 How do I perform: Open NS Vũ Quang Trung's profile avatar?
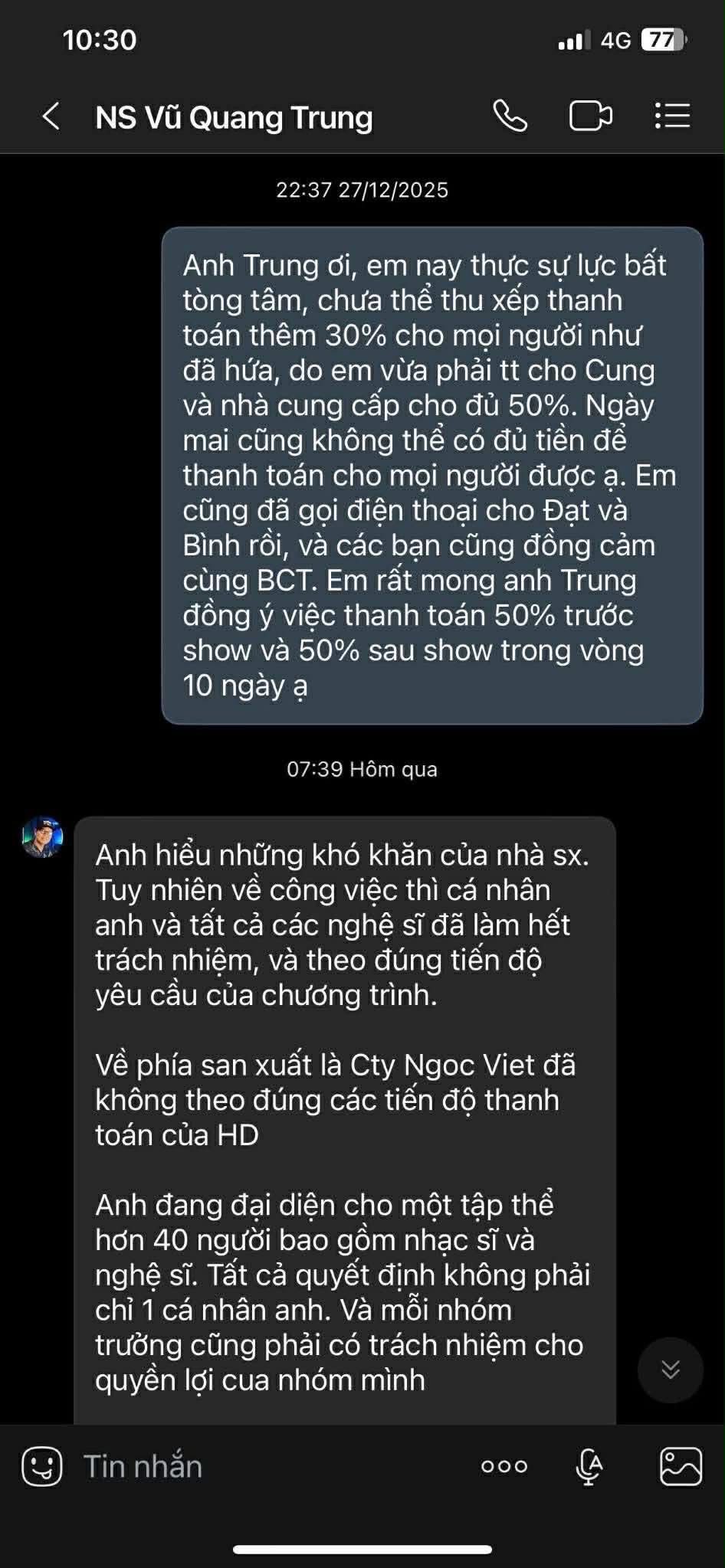click(x=42, y=836)
